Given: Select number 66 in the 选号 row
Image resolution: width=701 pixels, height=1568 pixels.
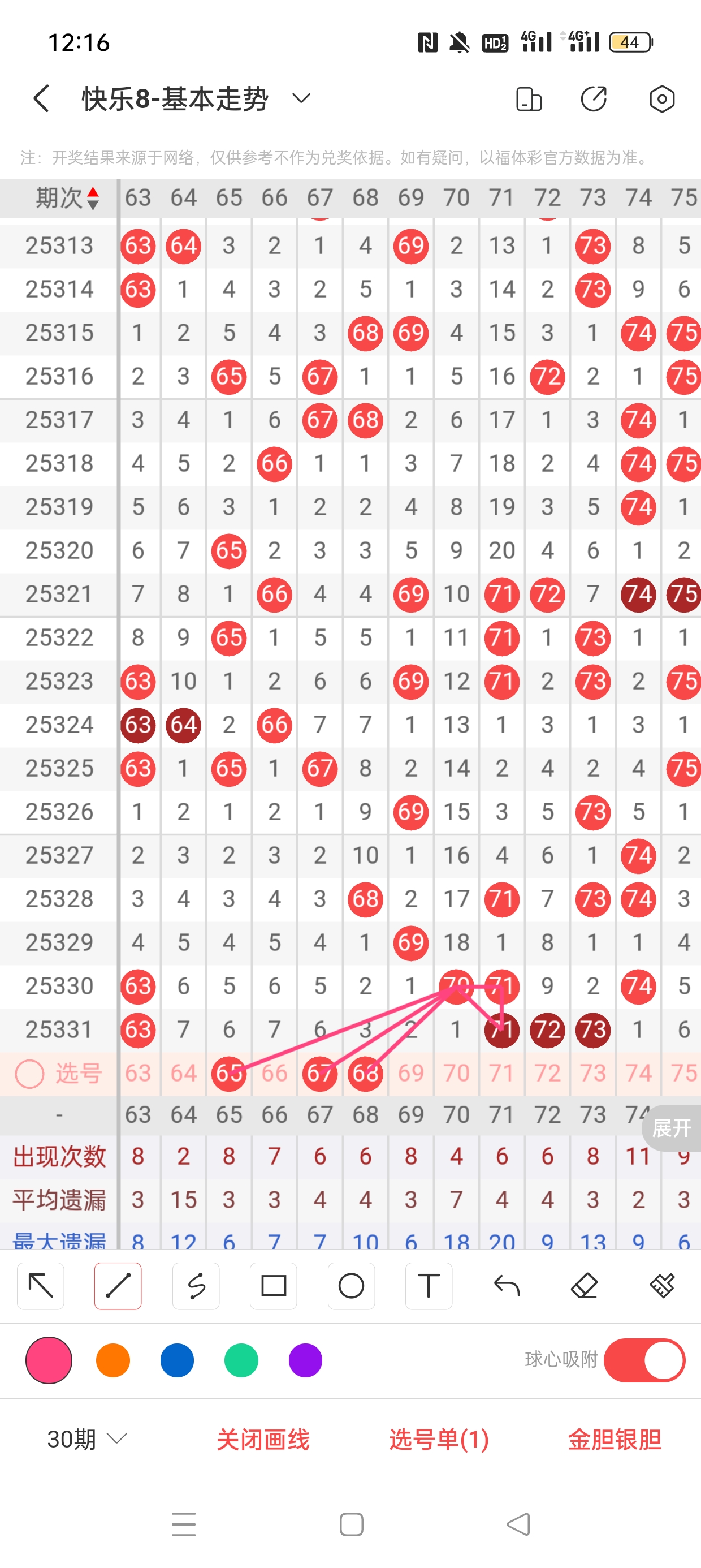Looking at the screenshot, I should tap(274, 1073).
